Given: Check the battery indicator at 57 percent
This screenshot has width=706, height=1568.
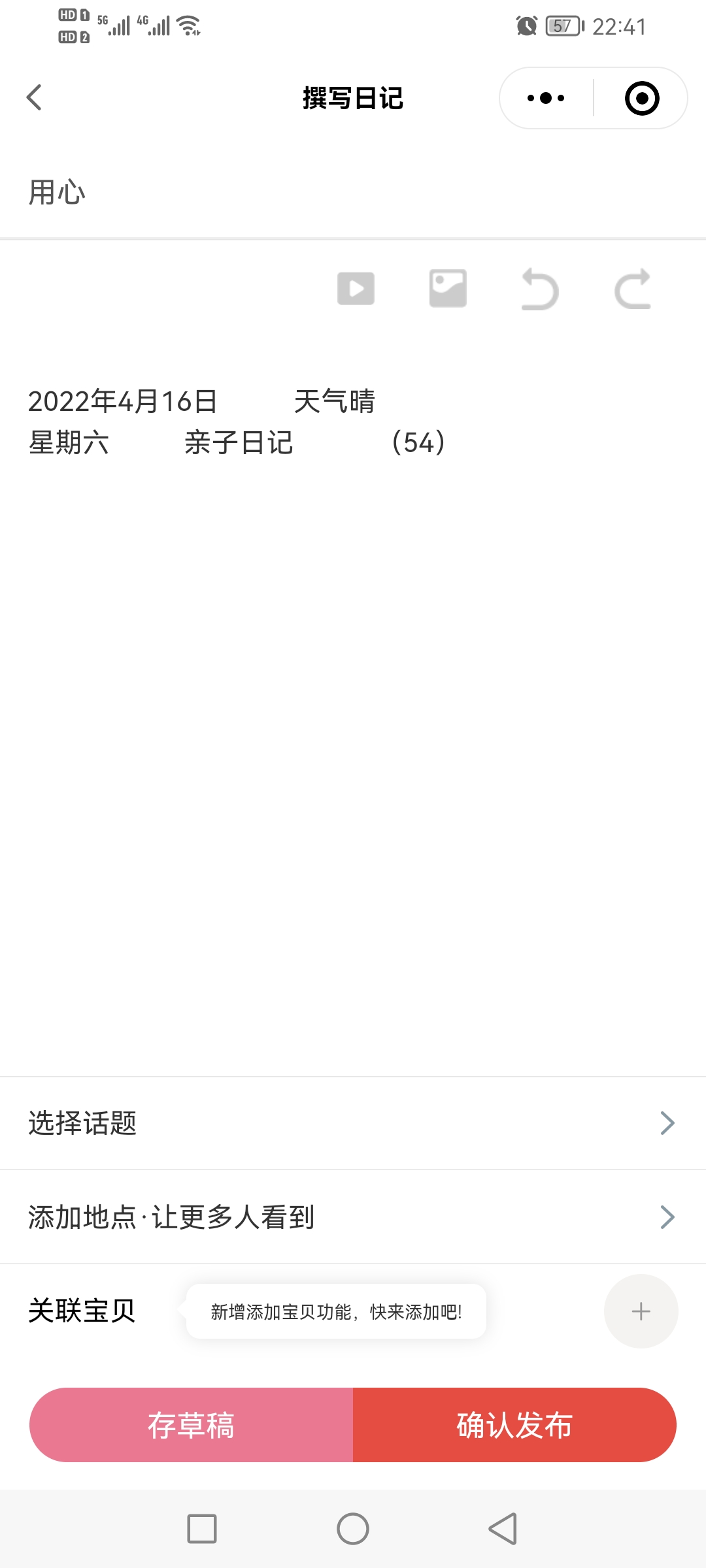Looking at the screenshot, I should tap(563, 26).
